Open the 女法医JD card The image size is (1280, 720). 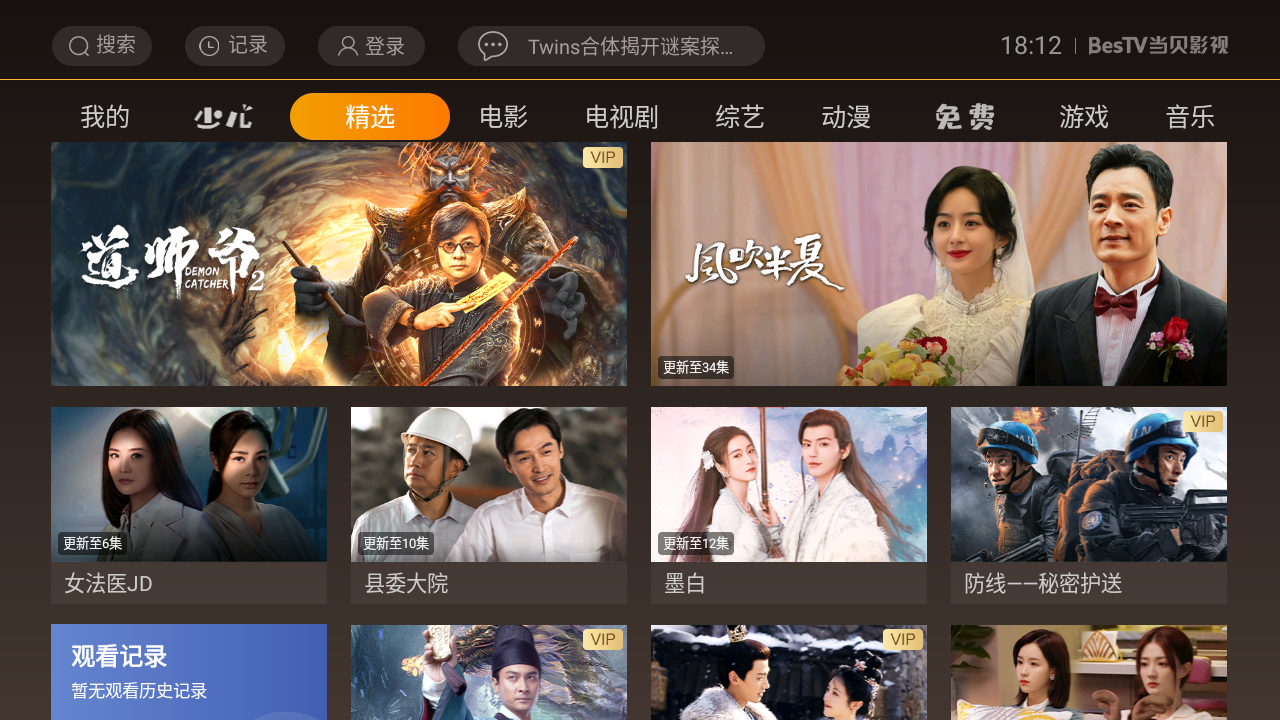pos(189,505)
